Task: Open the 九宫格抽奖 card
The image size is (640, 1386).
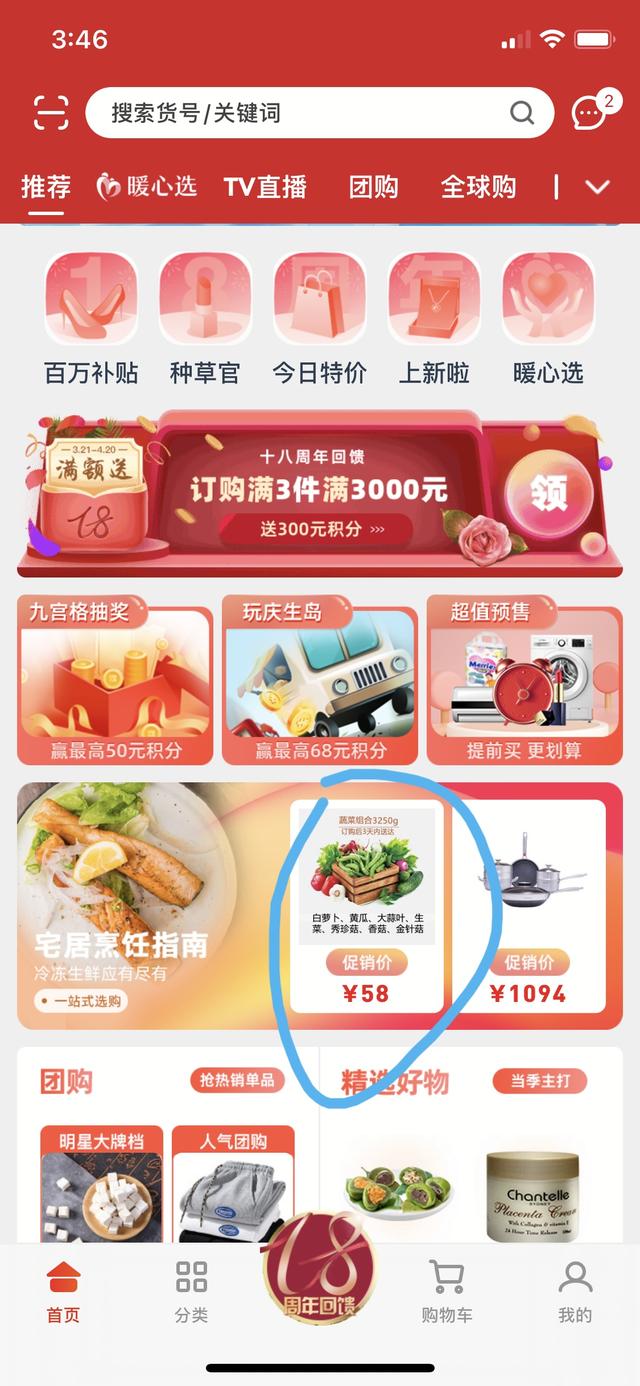Action: 116,680
